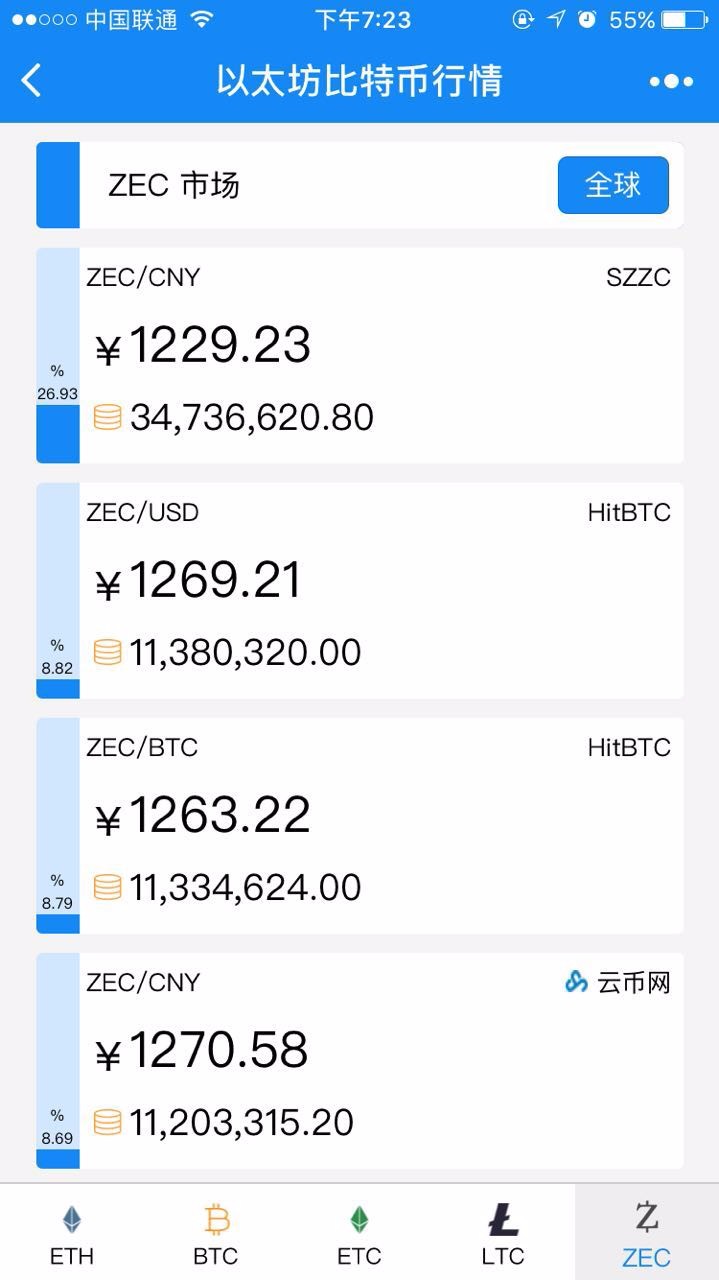Open the HitBTC ZEC/BTC market card
Image resolution: width=719 pixels, height=1280 pixels.
pos(360,826)
